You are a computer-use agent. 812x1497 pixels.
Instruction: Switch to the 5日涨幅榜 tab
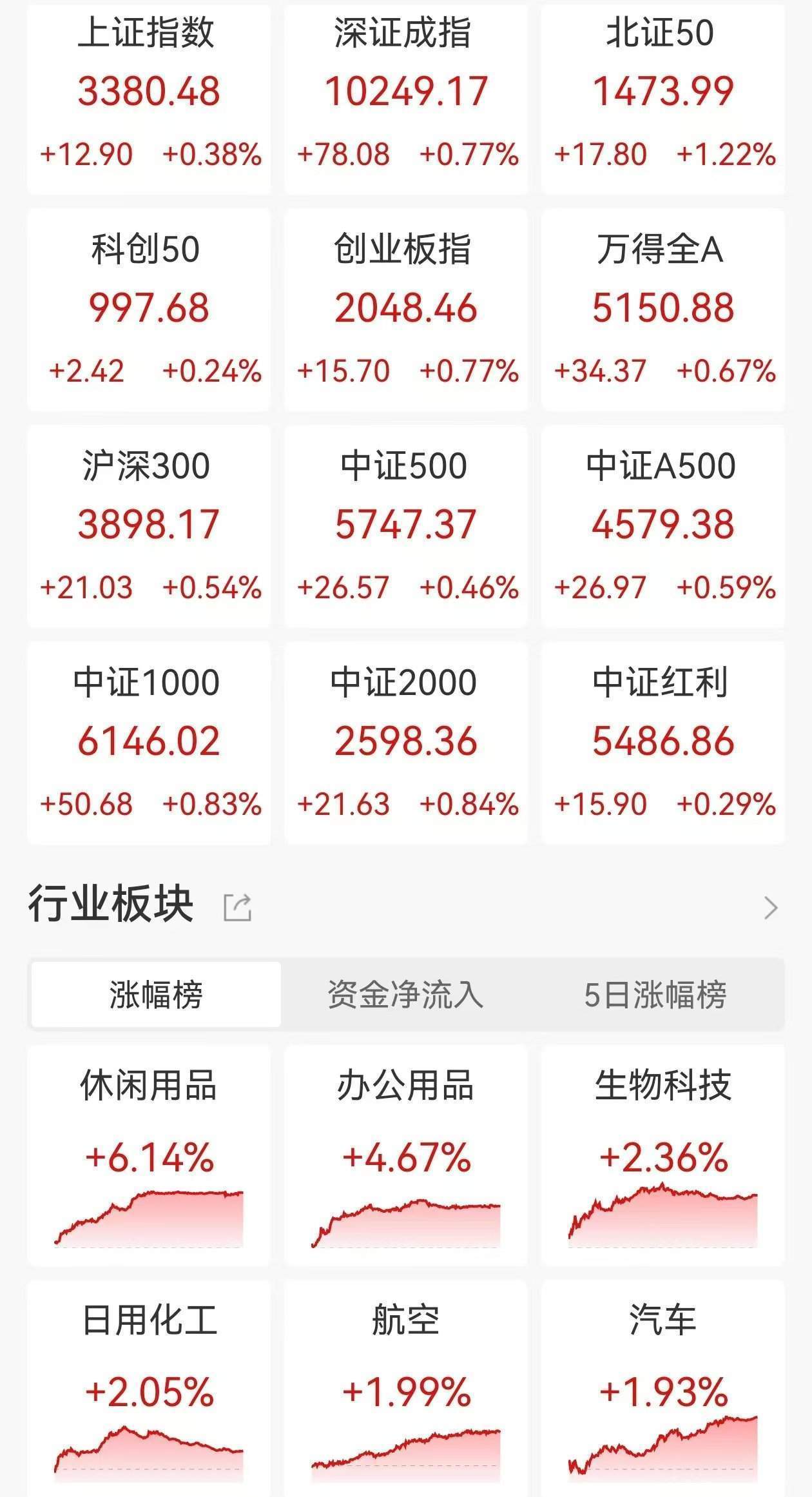[655, 994]
